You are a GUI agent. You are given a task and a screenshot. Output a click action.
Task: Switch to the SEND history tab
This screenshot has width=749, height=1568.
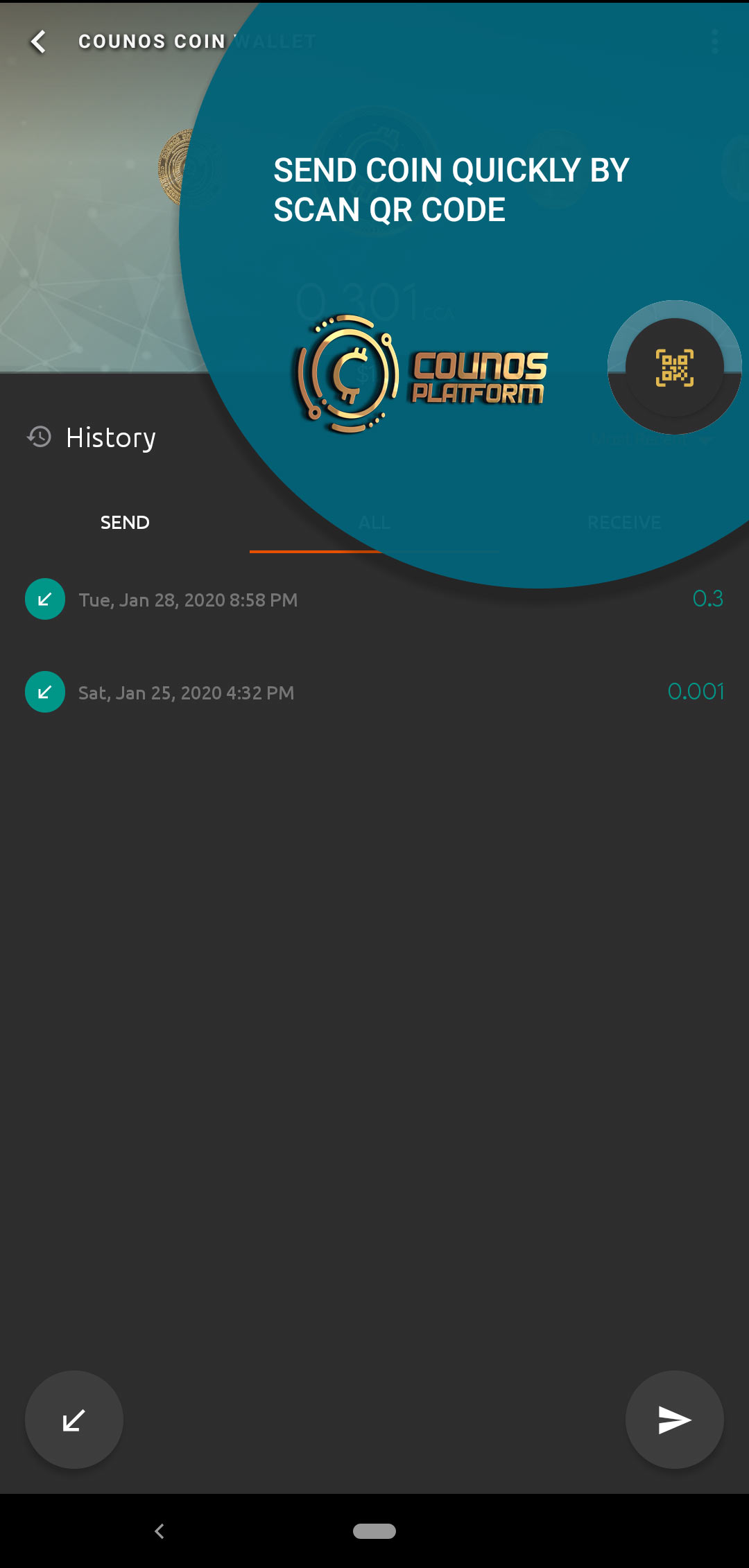click(x=125, y=523)
